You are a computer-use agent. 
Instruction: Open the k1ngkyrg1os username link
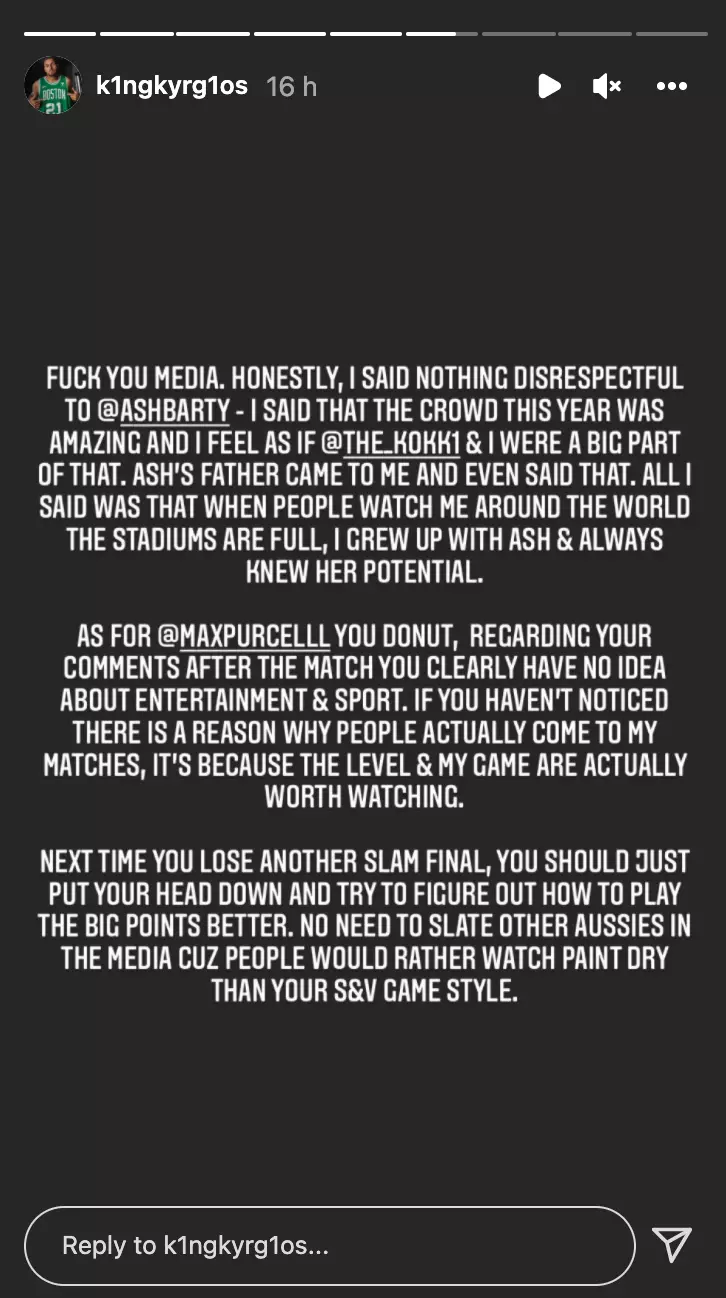pyautogui.click(x=171, y=86)
